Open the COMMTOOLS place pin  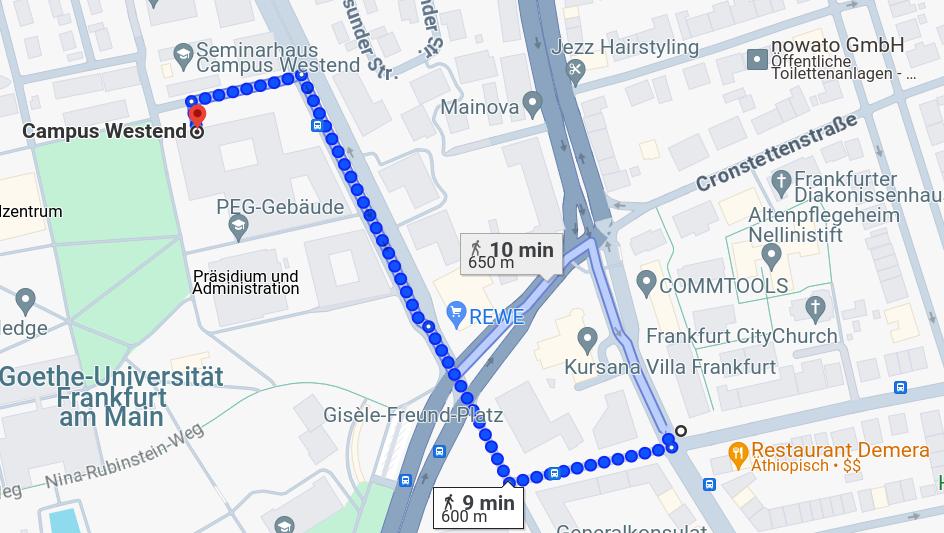coord(646,284)
